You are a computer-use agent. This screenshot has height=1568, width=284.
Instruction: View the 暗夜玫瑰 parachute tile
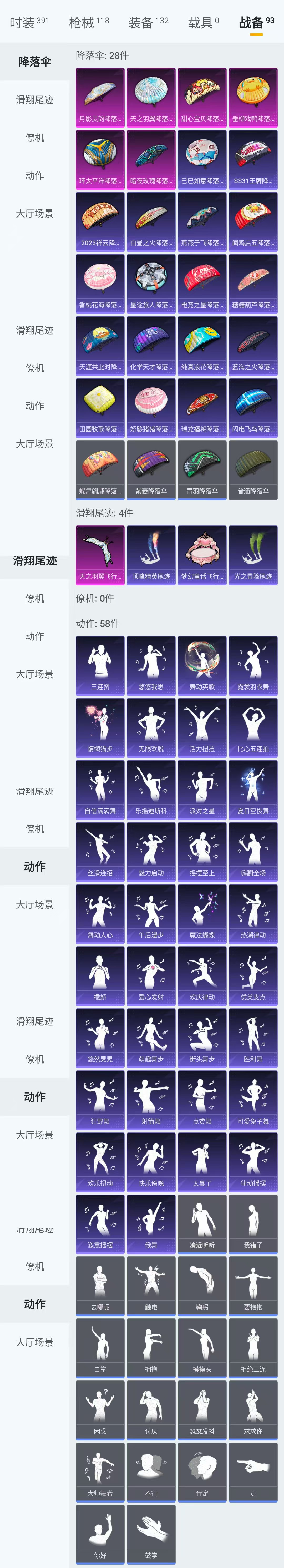(x=151, y=159)
